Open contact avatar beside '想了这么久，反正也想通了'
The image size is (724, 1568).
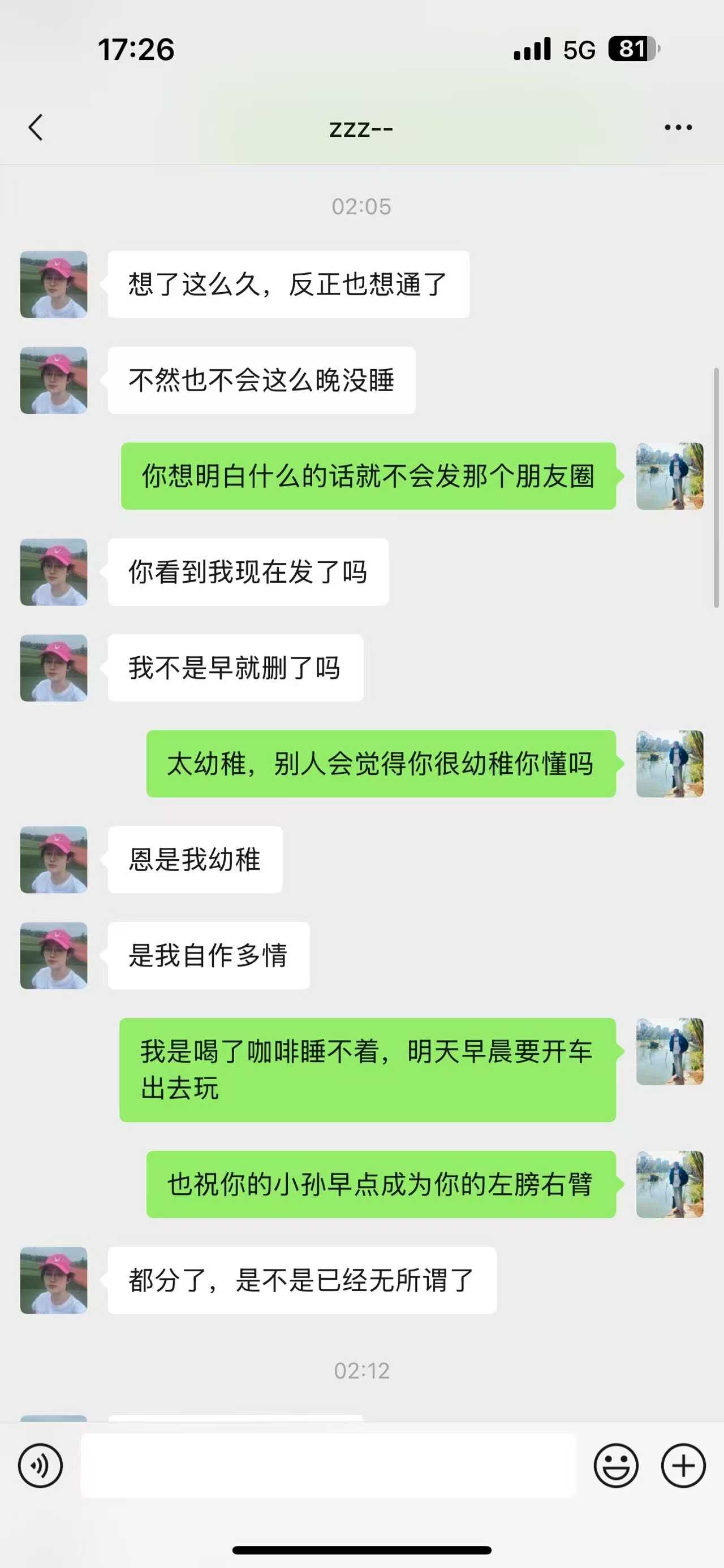pyautogui.click(x=54, y=284)
